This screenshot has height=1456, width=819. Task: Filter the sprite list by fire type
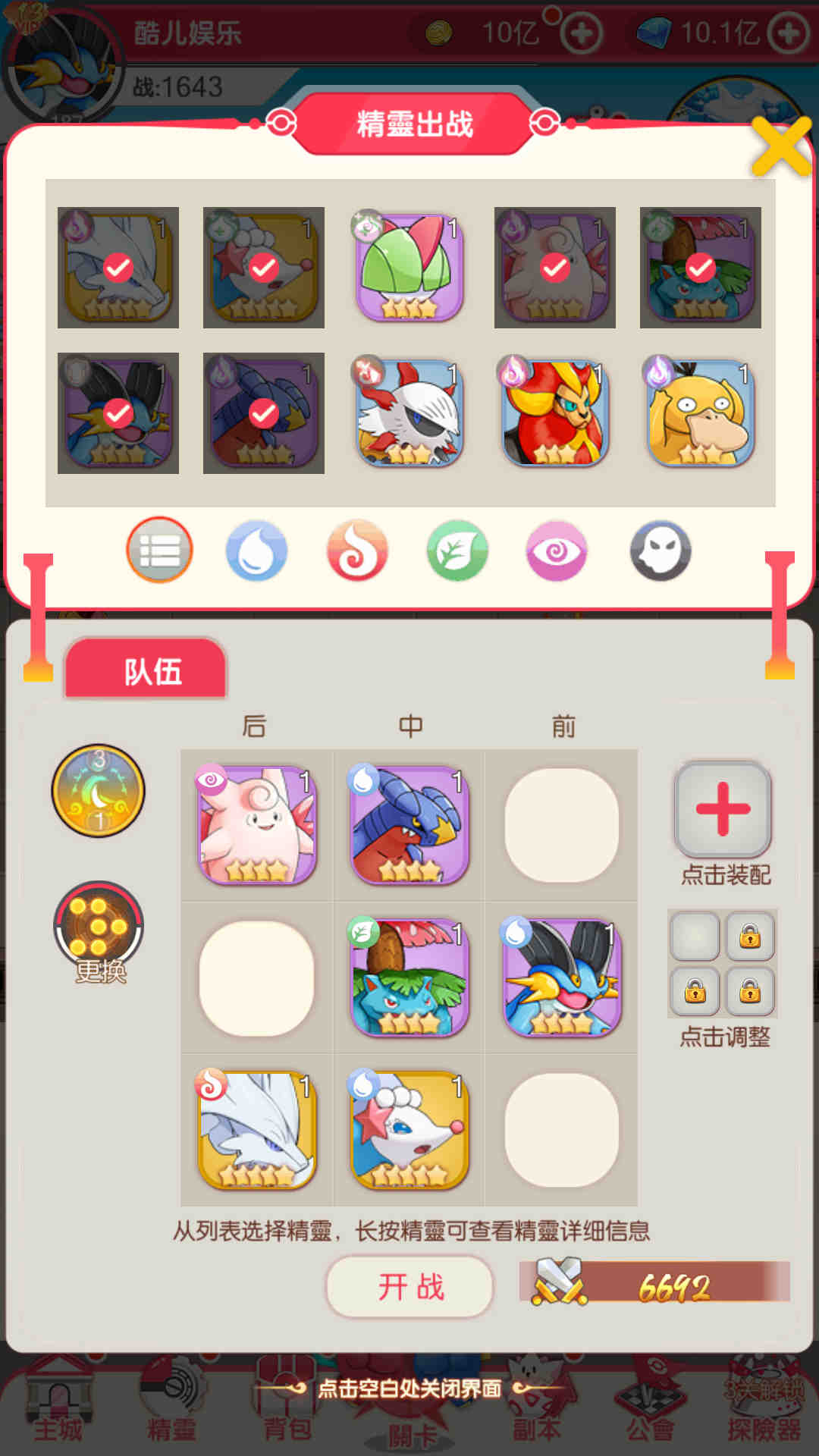(x=357, y=551)
